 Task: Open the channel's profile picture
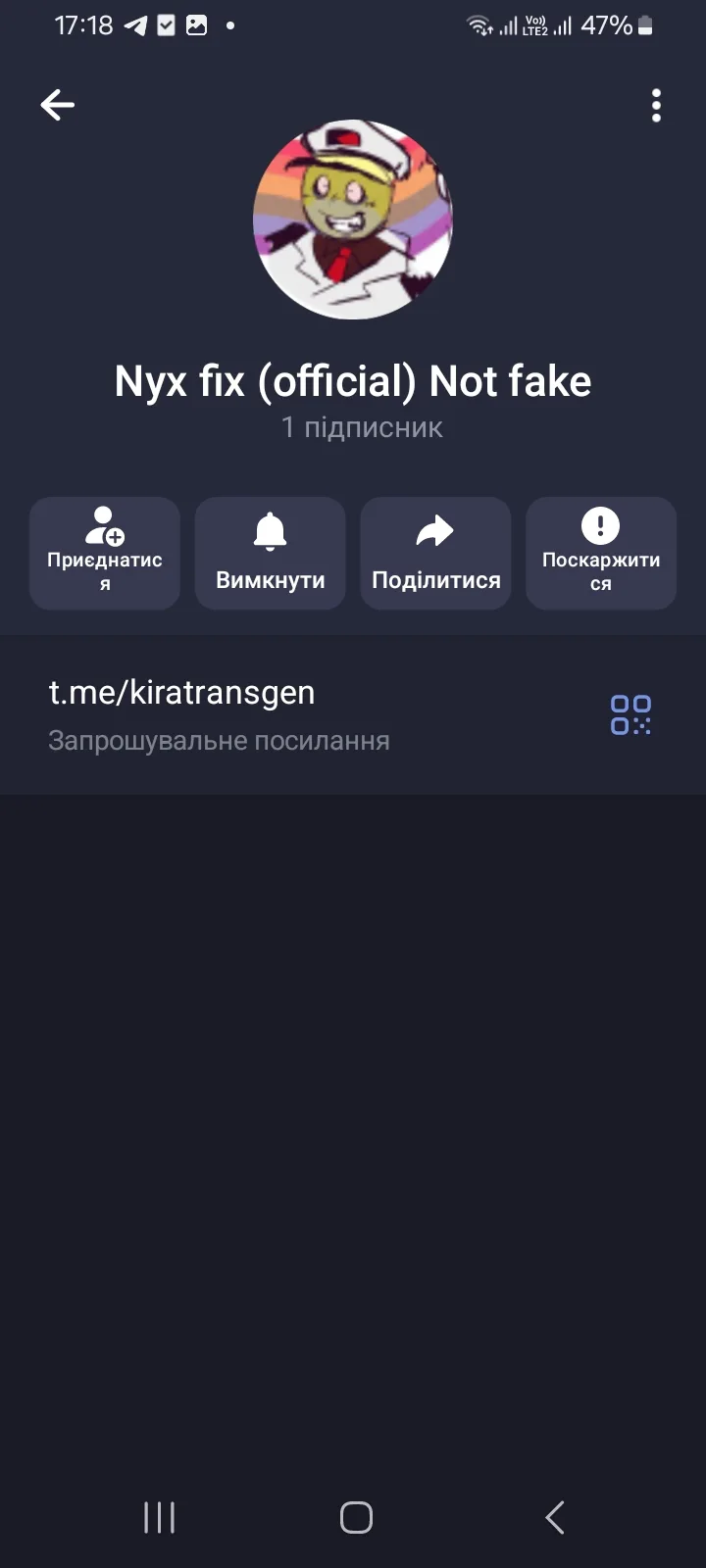pyautogui.click(x=353, y=220)
